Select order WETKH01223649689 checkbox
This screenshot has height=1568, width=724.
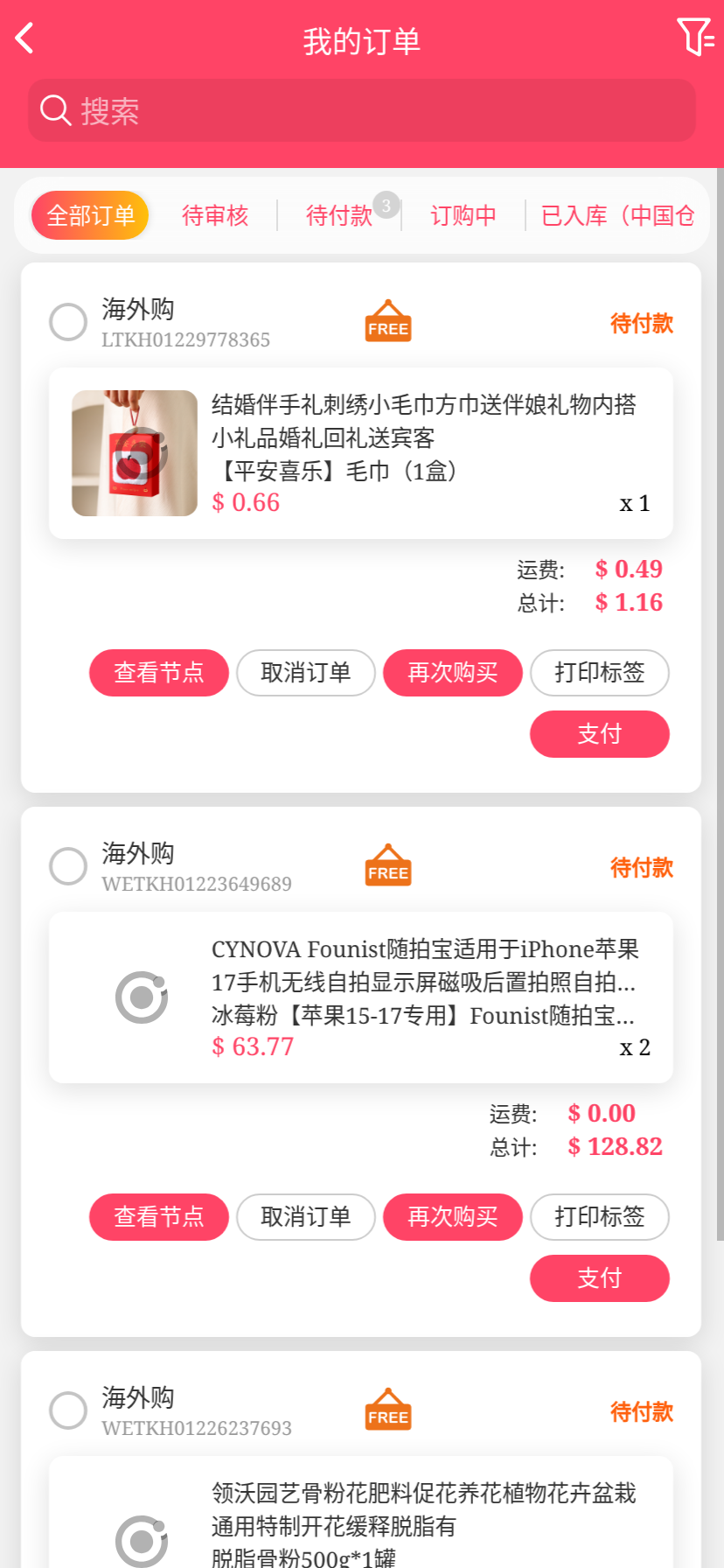pos(68,866)
